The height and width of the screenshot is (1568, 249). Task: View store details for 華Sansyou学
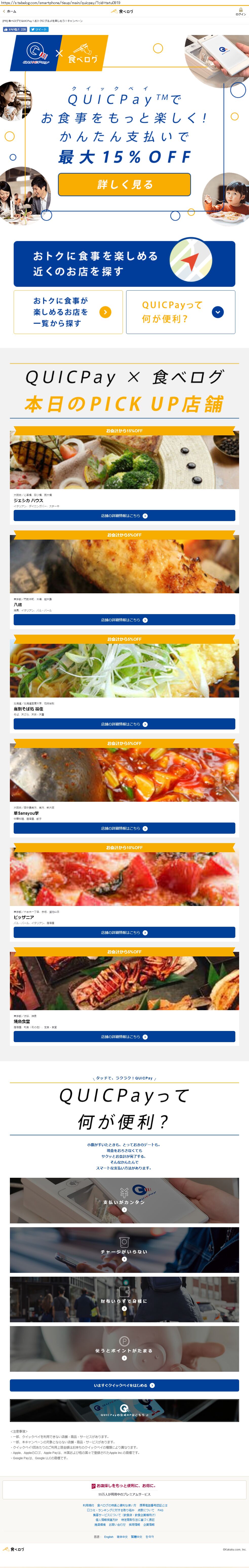pos(124,828)
